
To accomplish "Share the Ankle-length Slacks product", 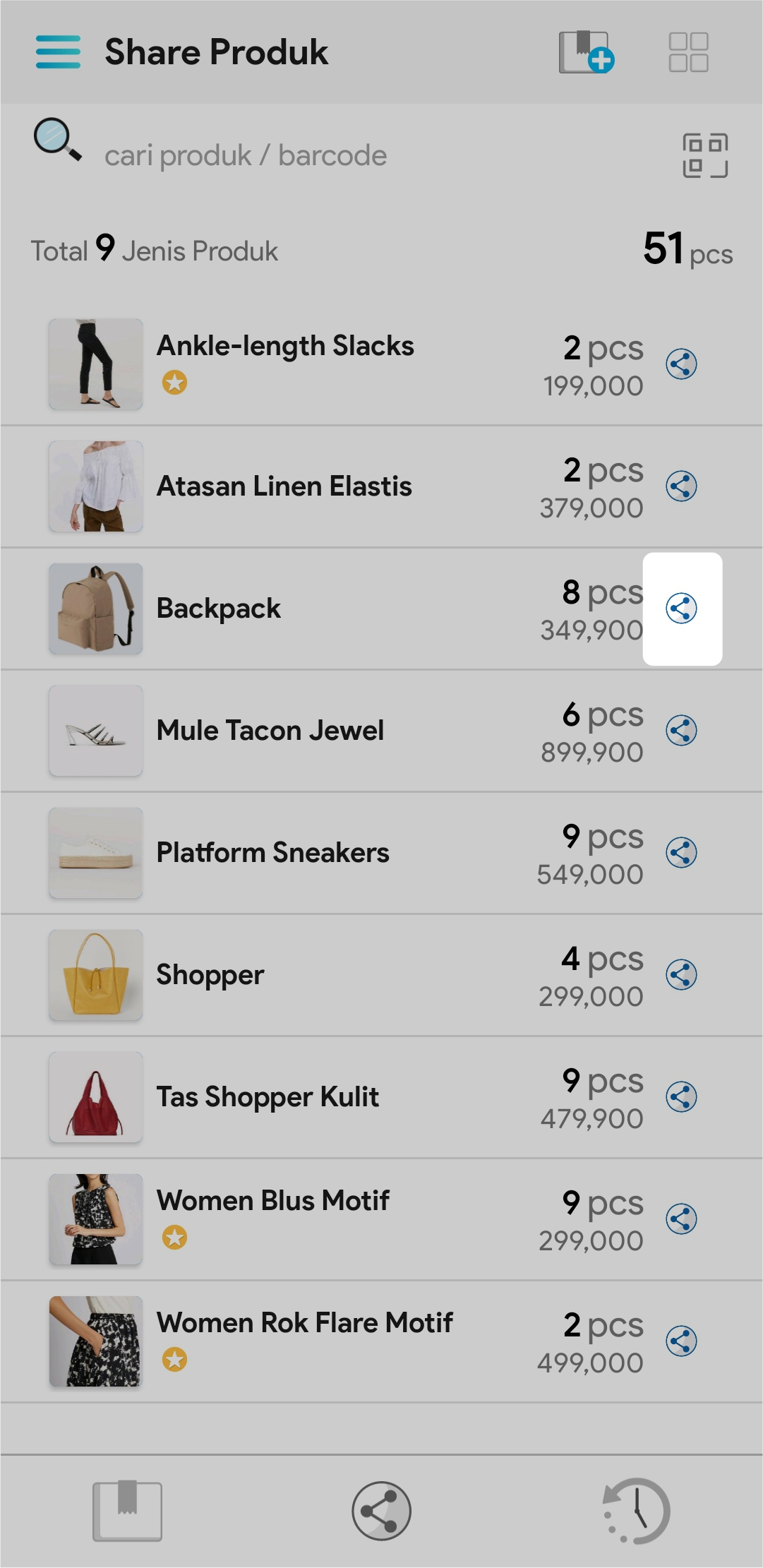I will tap(681, 364).
